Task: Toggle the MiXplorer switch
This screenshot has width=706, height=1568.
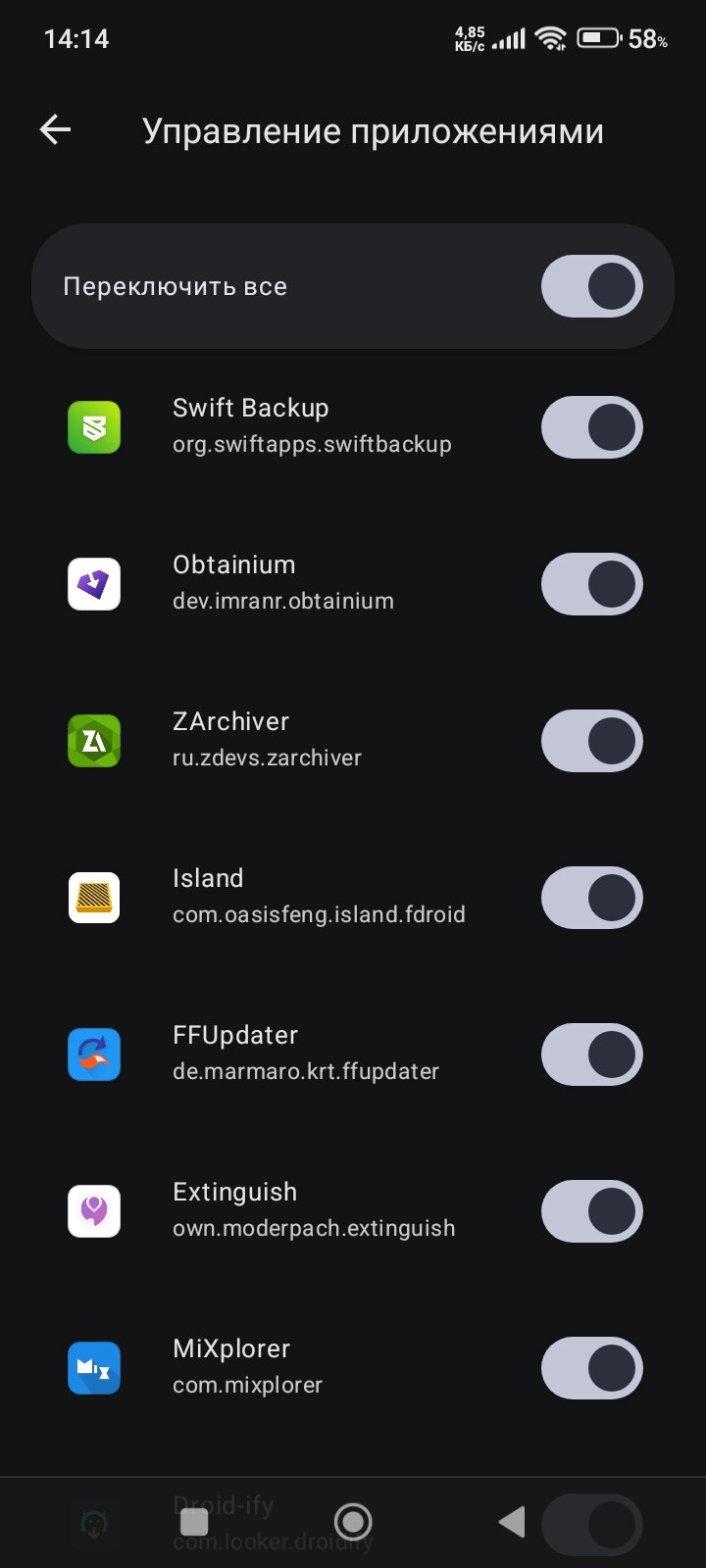Action: 591,1368
